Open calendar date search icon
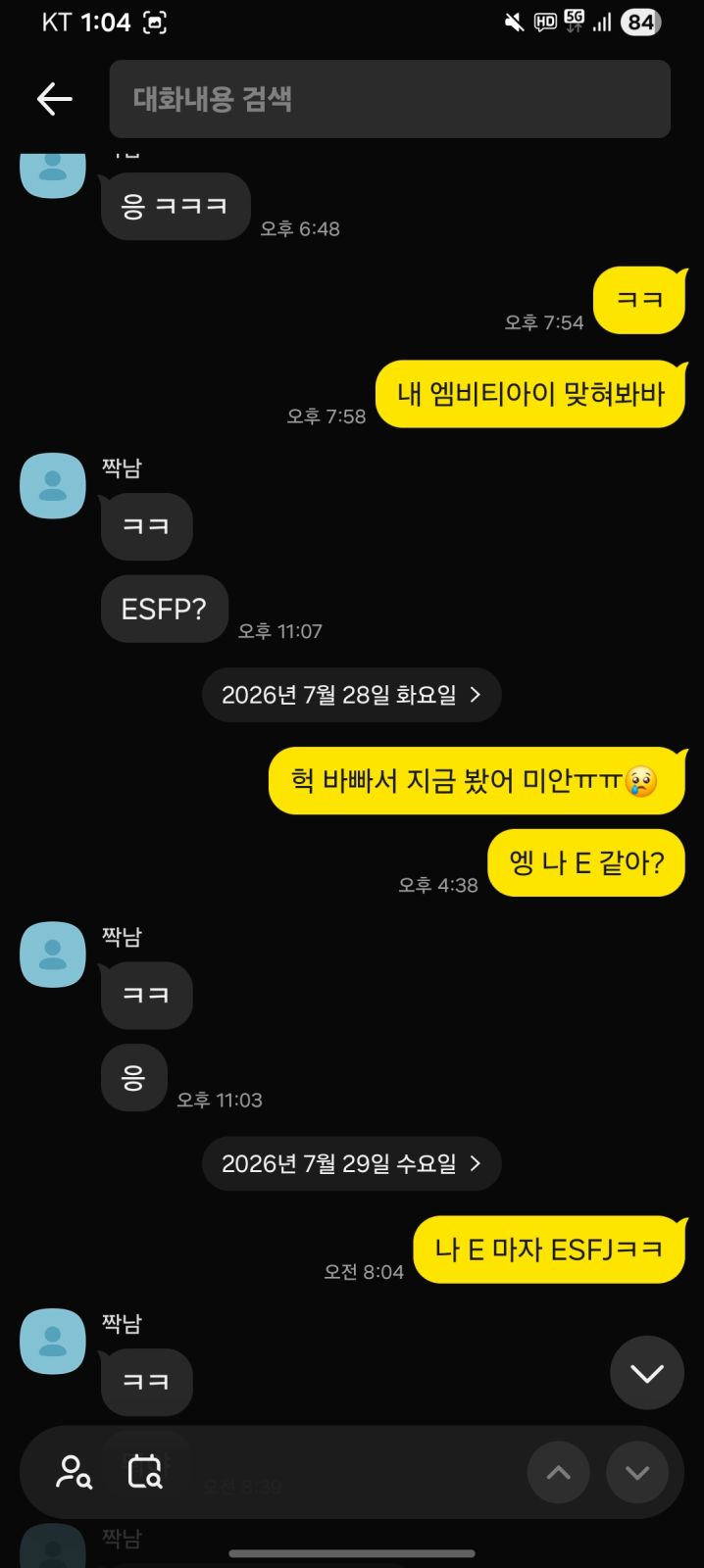 click(x=145, y=1472)
